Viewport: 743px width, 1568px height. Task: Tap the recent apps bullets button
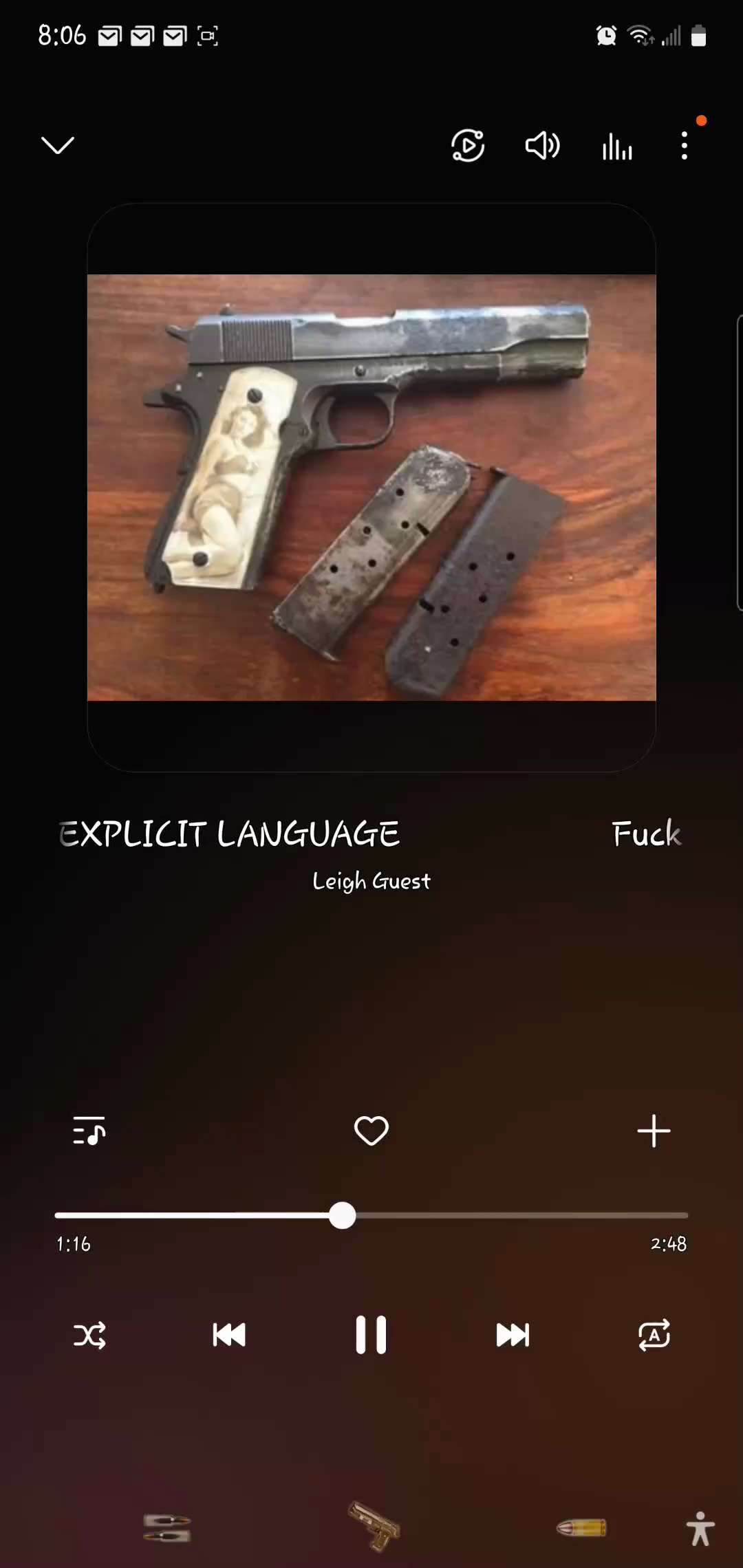pos(167,1527)
